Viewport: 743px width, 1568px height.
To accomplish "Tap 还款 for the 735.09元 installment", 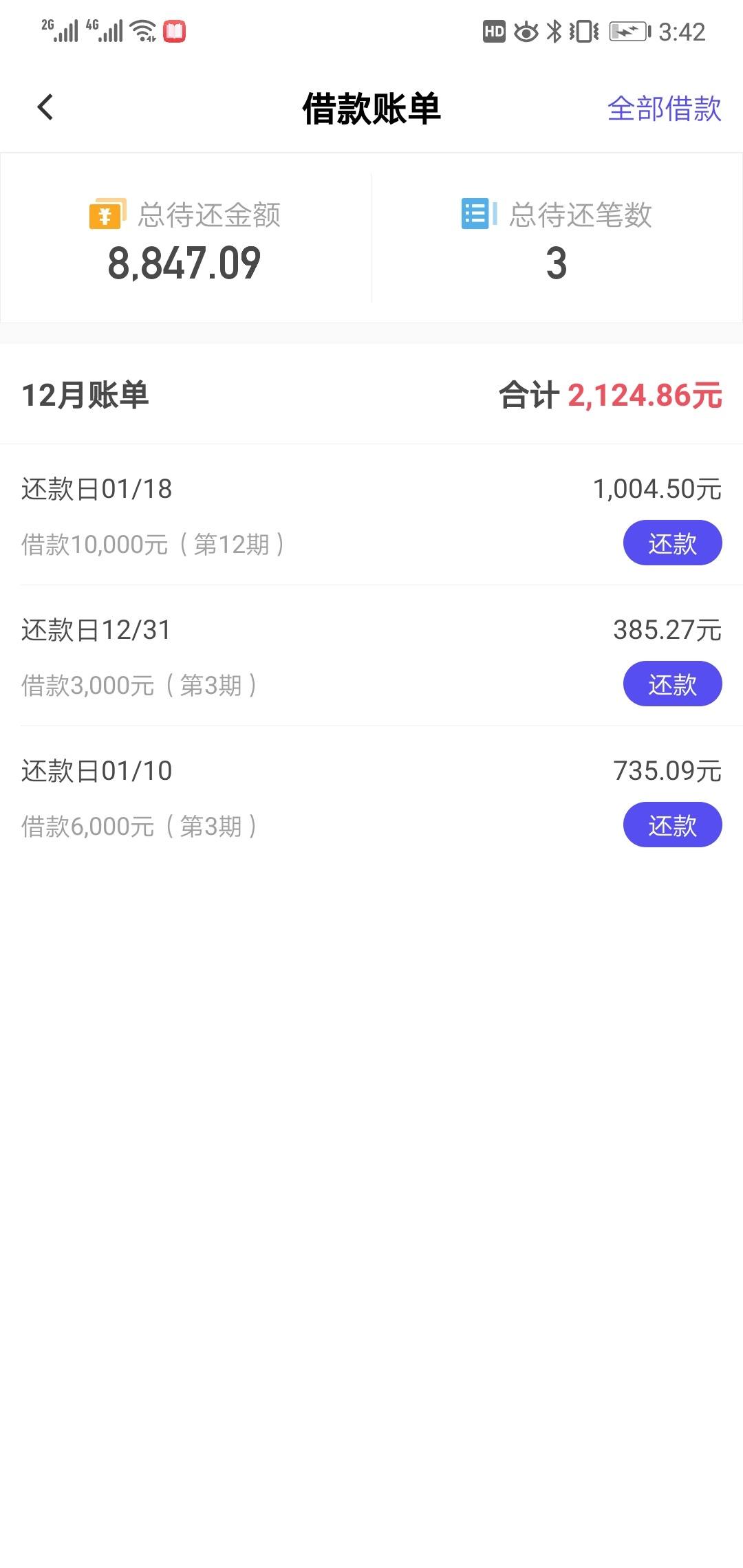I will tap(672, 825).
